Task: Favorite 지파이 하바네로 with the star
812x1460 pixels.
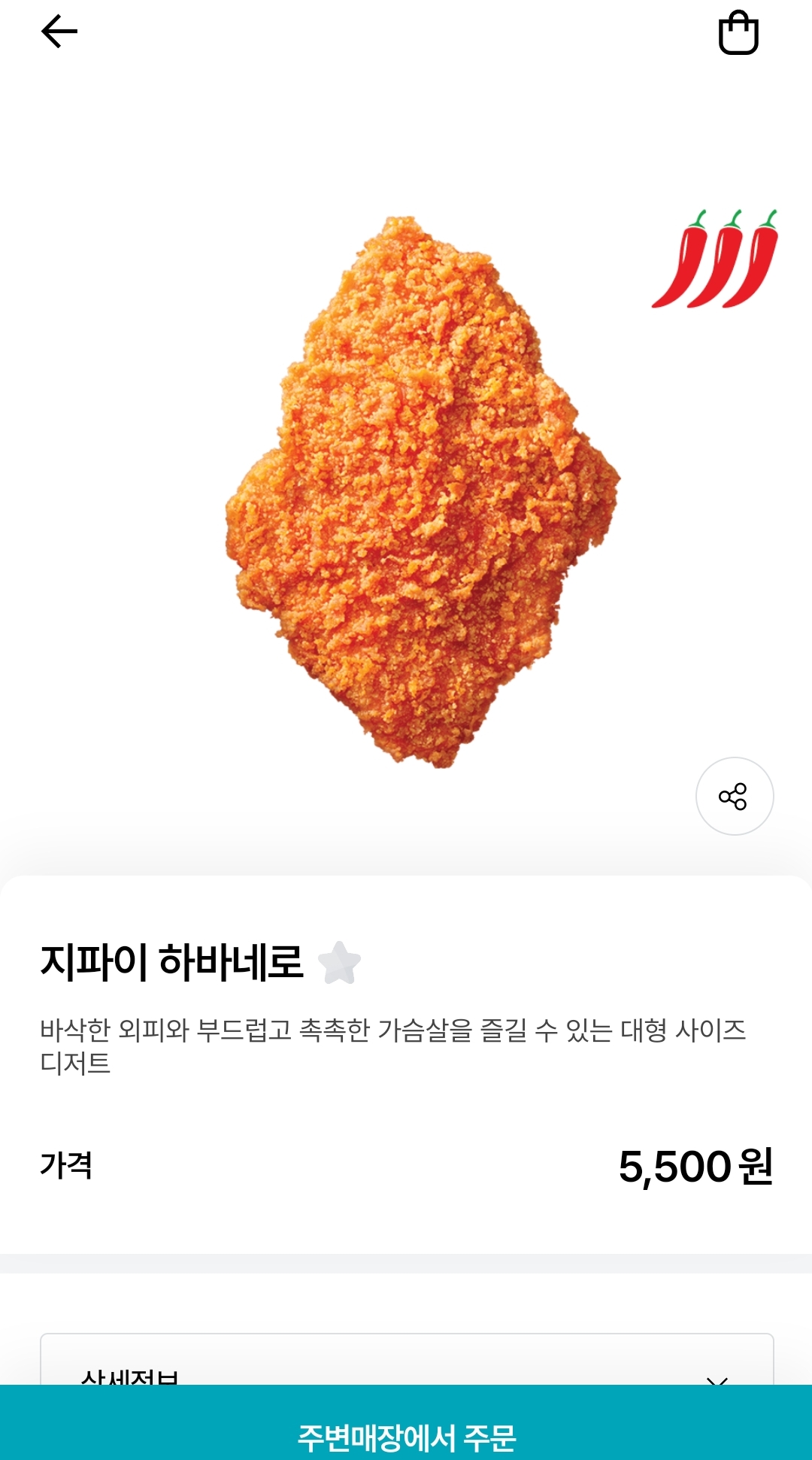Action: 339,962
